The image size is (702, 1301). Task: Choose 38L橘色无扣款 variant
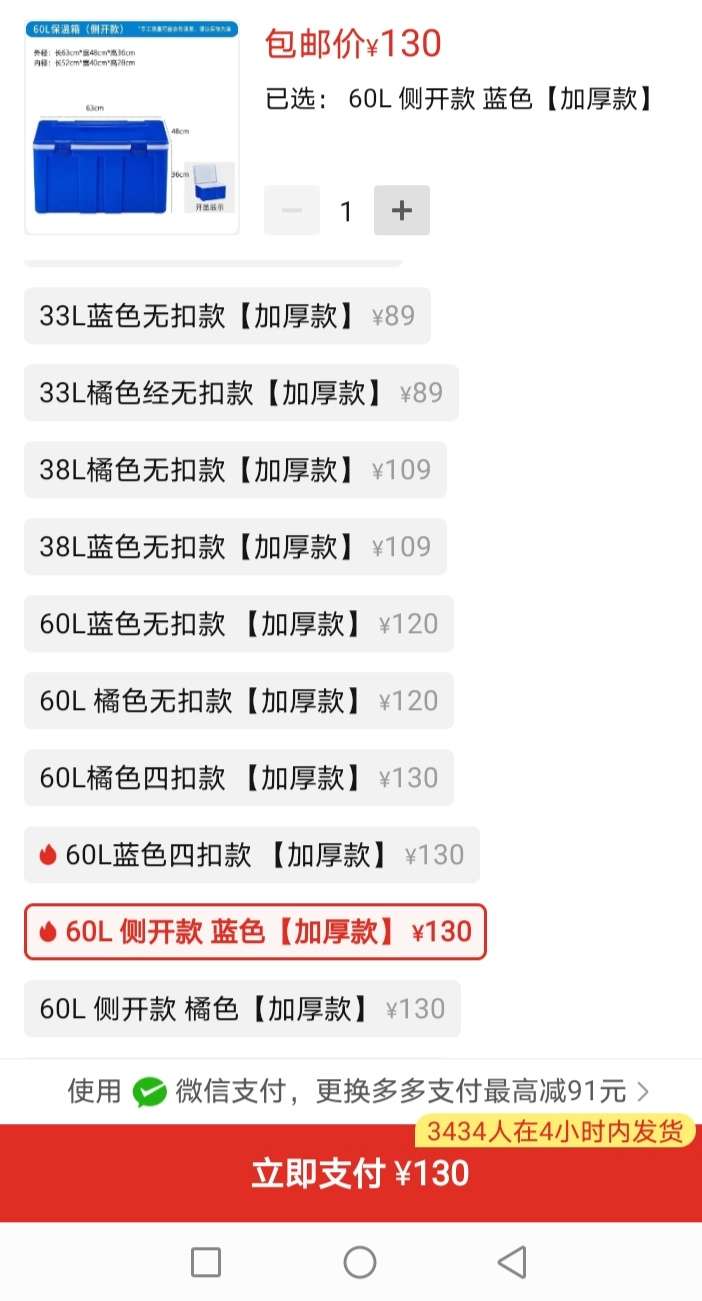[235, 470]
